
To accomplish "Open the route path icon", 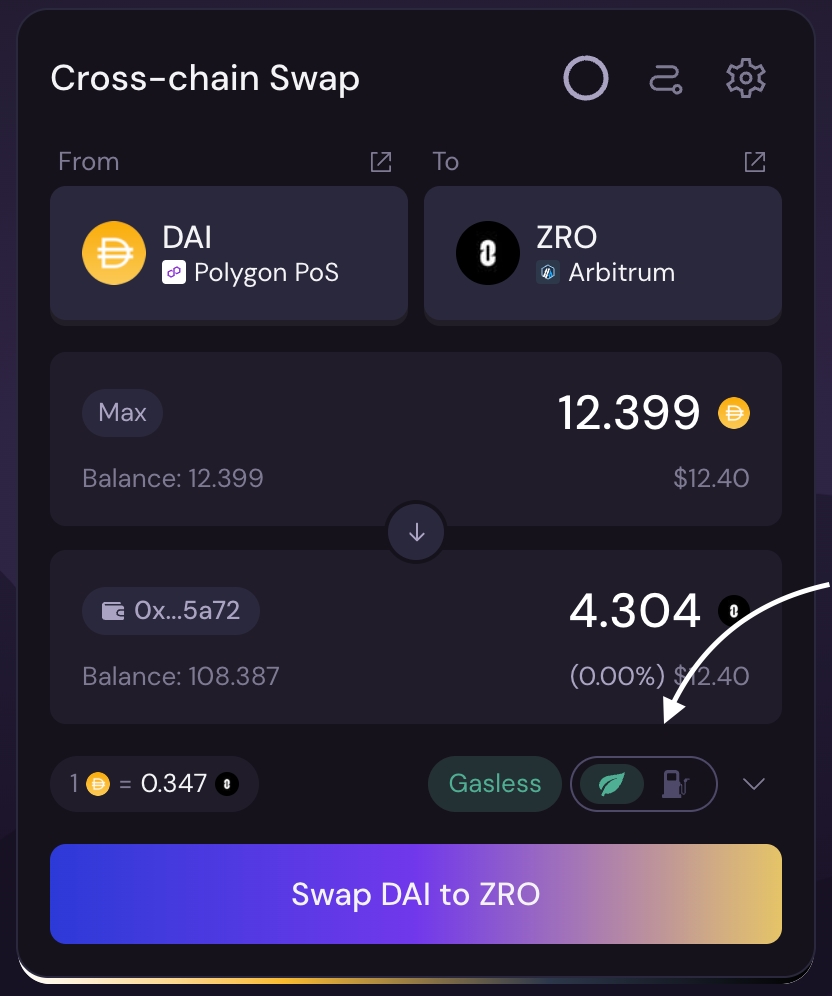I will 666,78.
